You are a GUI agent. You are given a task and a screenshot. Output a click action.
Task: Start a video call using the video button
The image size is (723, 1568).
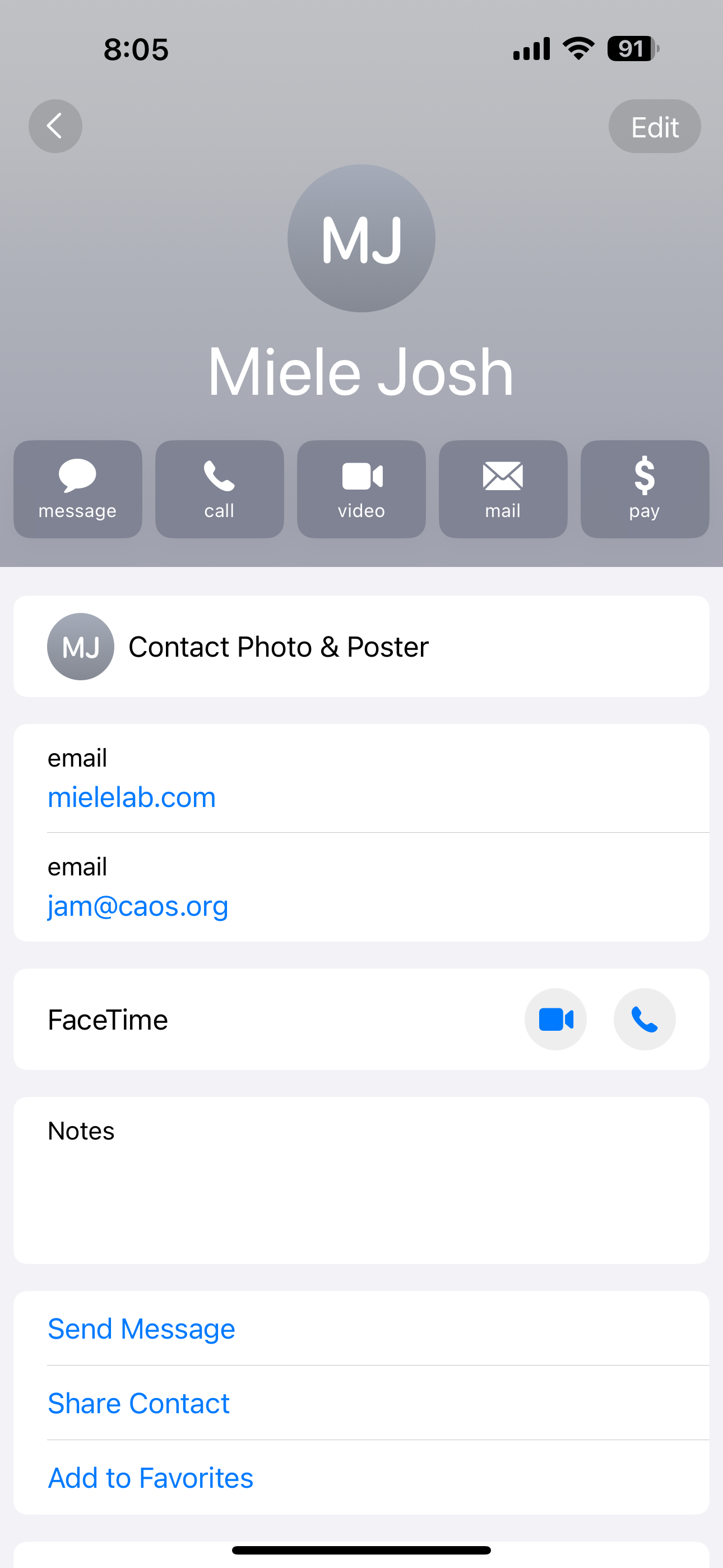[361, 490]
